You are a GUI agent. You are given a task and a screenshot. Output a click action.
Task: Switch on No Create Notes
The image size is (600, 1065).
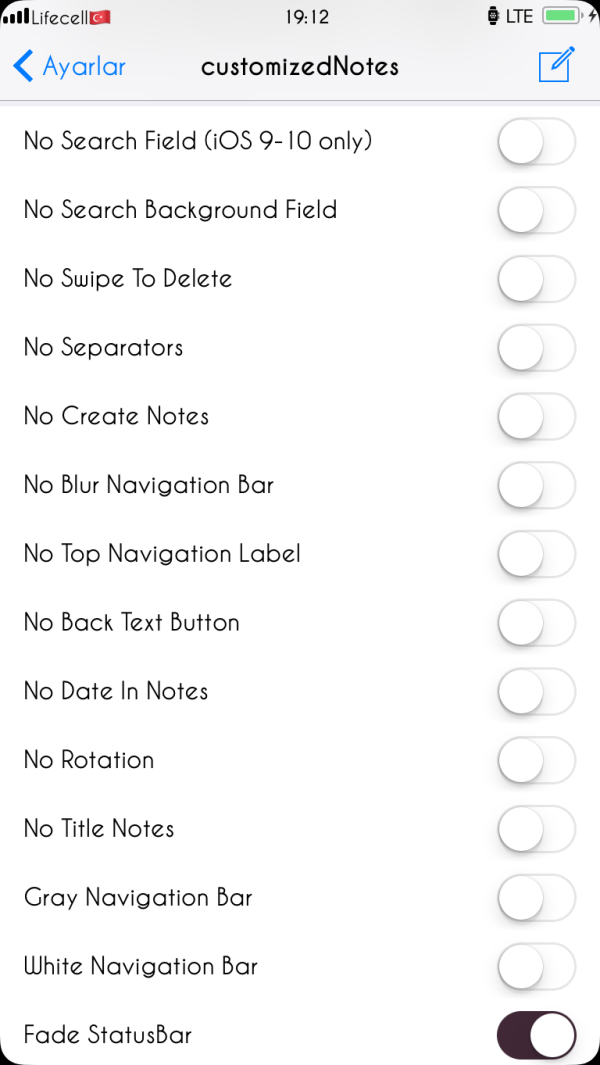536,416
